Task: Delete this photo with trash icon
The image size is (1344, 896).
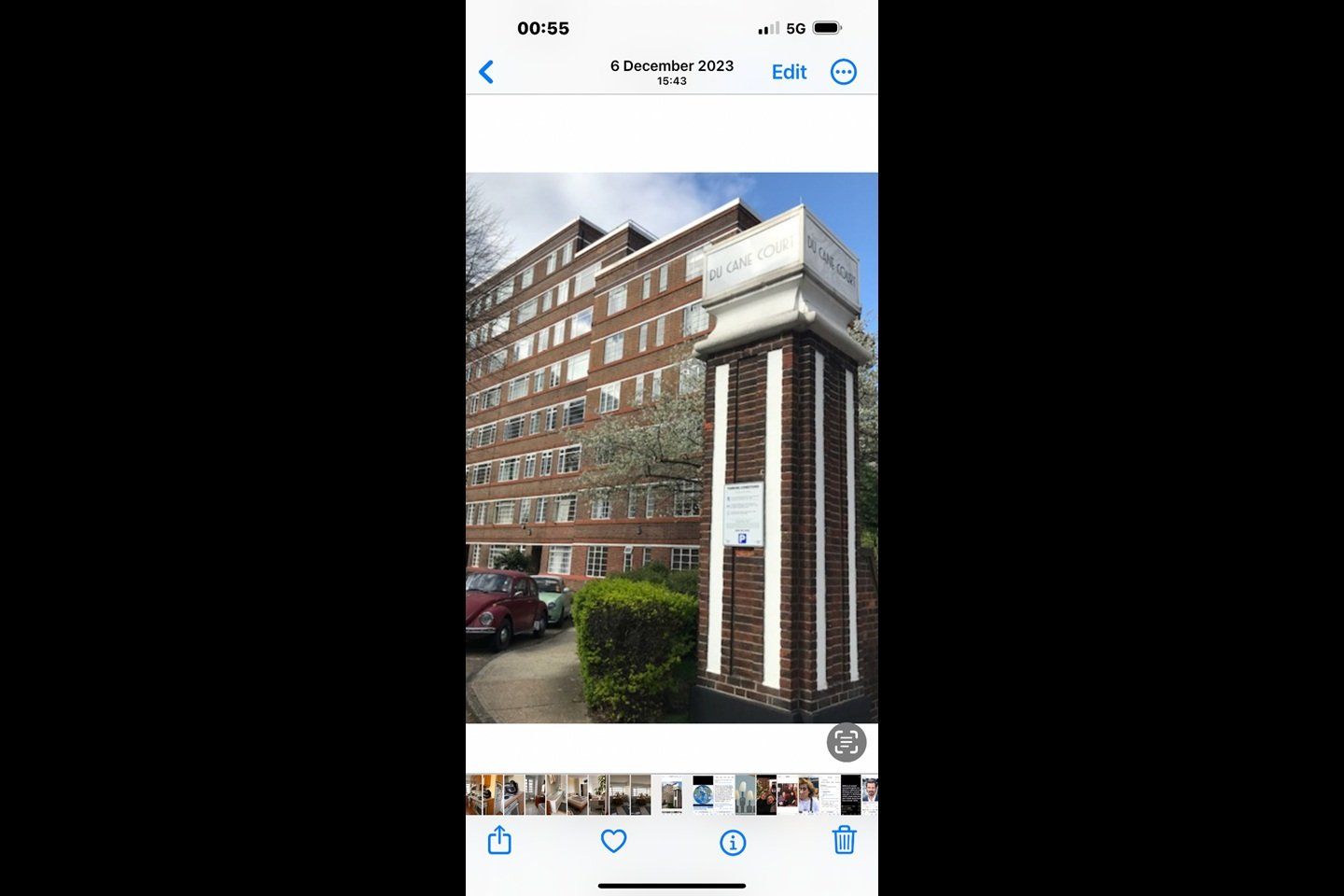Action: click(x=844, y=840)
